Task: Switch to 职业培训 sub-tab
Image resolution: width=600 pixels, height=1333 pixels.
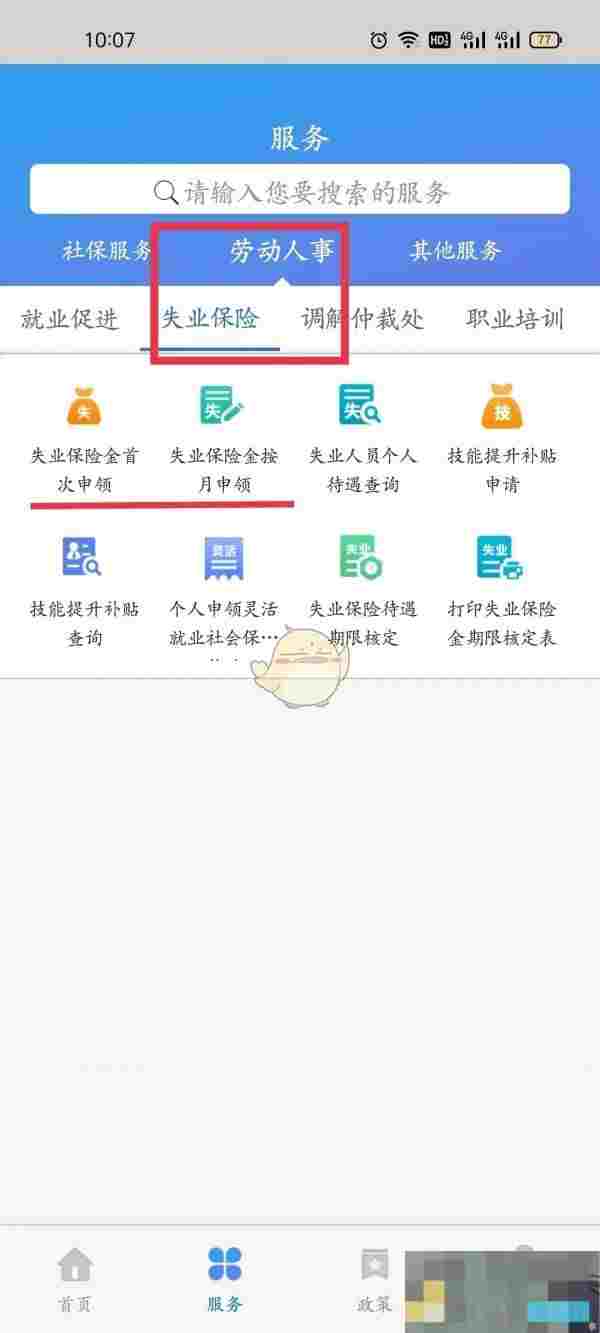Action: (515, 319)
